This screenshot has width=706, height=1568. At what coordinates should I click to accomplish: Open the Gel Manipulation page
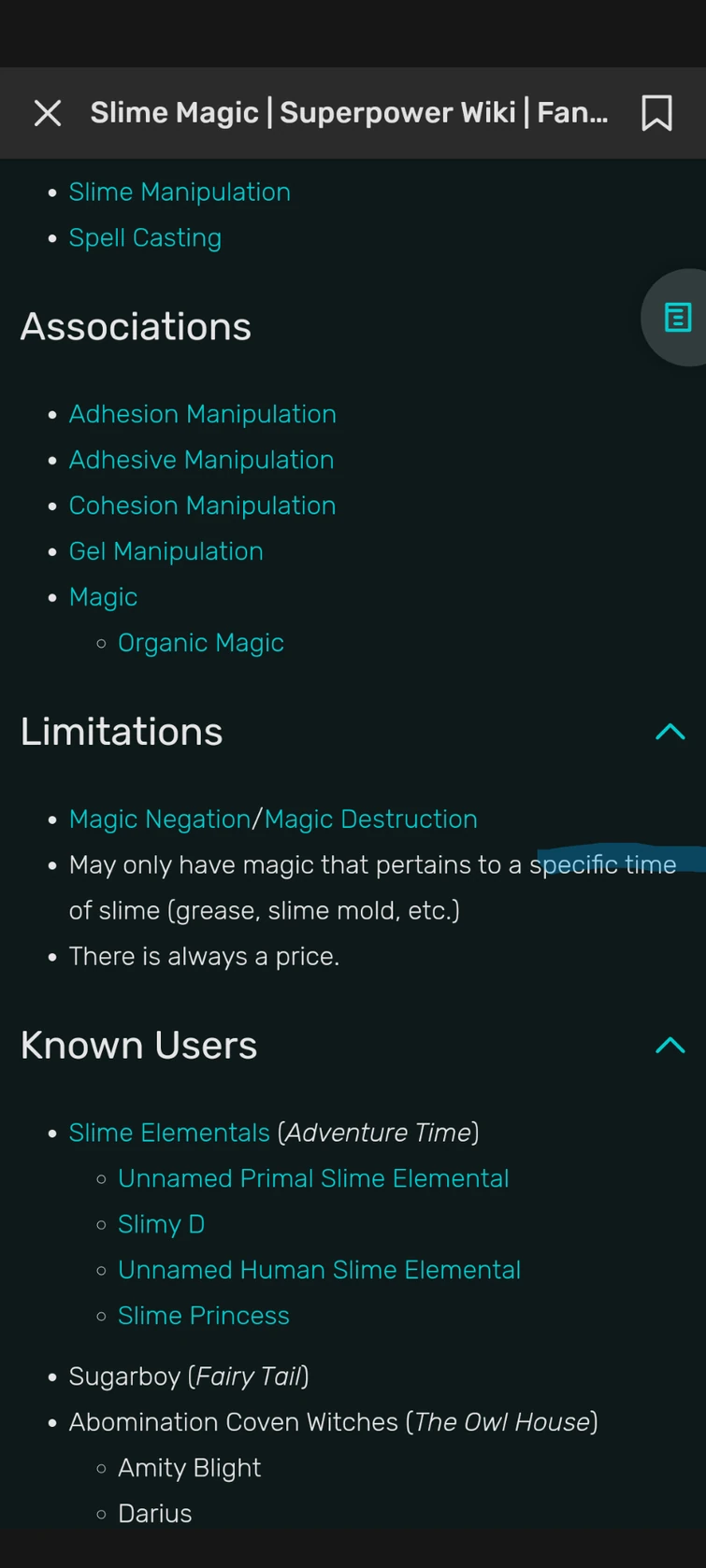(x=166, y=551)
